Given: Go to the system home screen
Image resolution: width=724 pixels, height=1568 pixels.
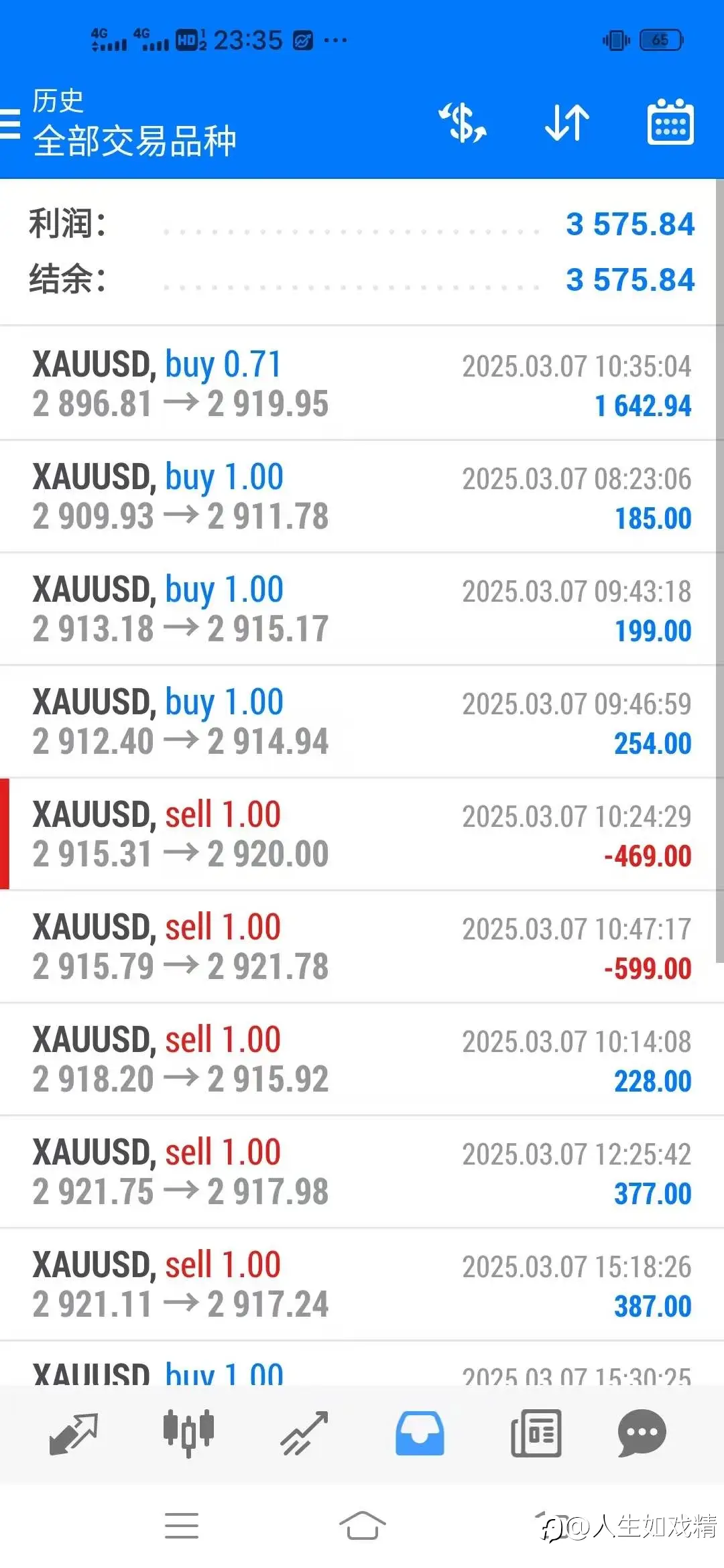Looking at the screenshot, I should click(362, 1526).
